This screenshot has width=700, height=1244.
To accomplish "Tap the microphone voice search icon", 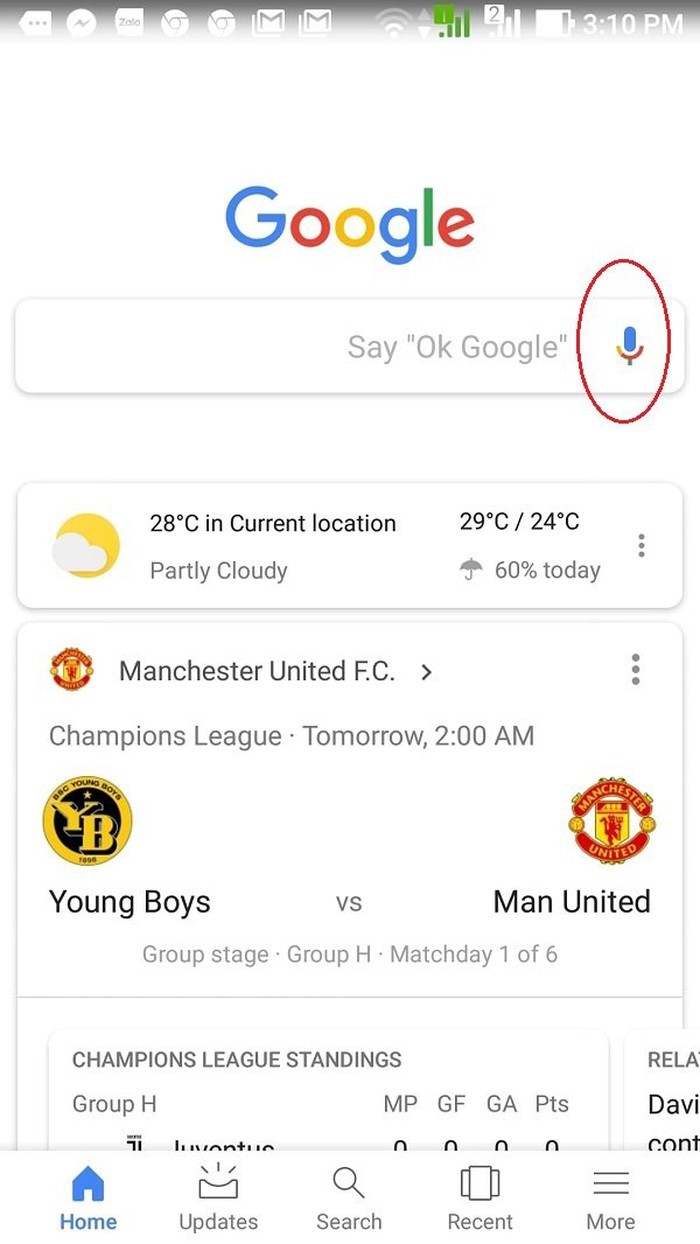I will (628, 345).
